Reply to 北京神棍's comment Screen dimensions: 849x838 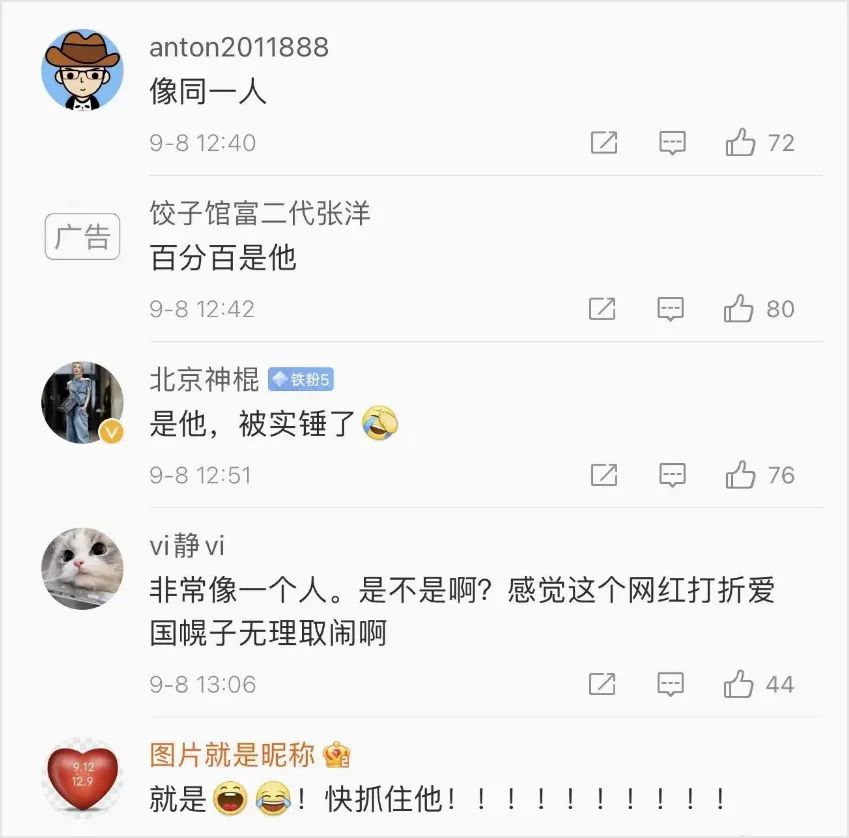pyautogui.click(x=672, y=475)
